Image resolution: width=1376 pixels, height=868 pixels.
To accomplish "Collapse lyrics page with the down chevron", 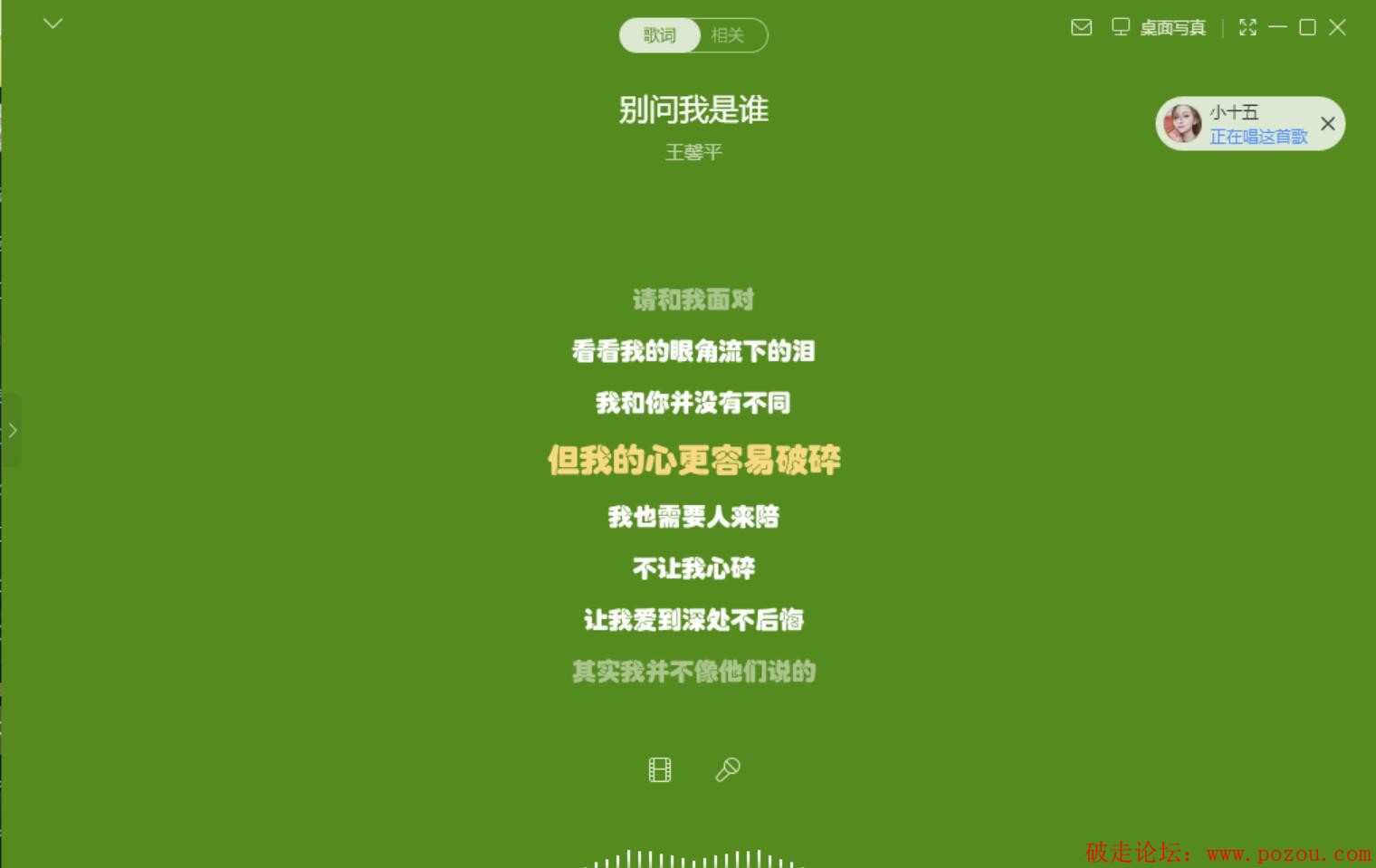I will point(53,24).
